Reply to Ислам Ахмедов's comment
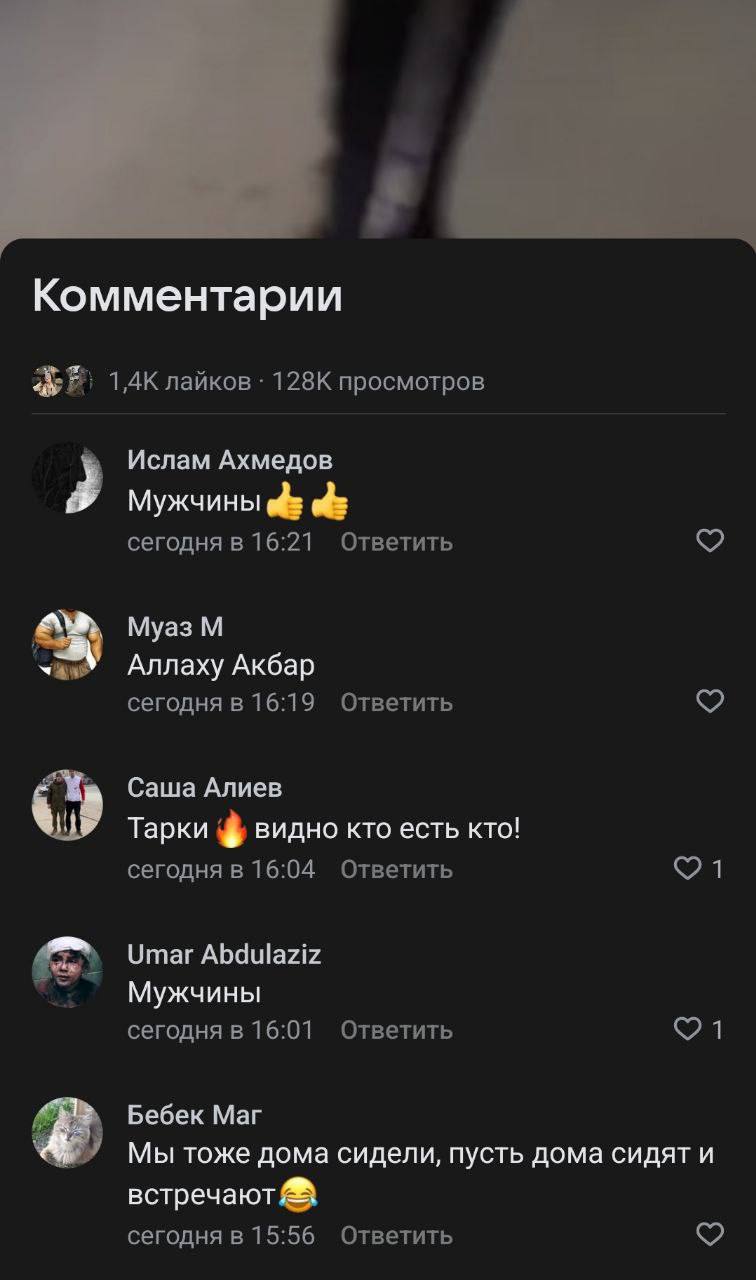Image resolution: width=756 pixels, height=1280 pixels. pos(396,542)
